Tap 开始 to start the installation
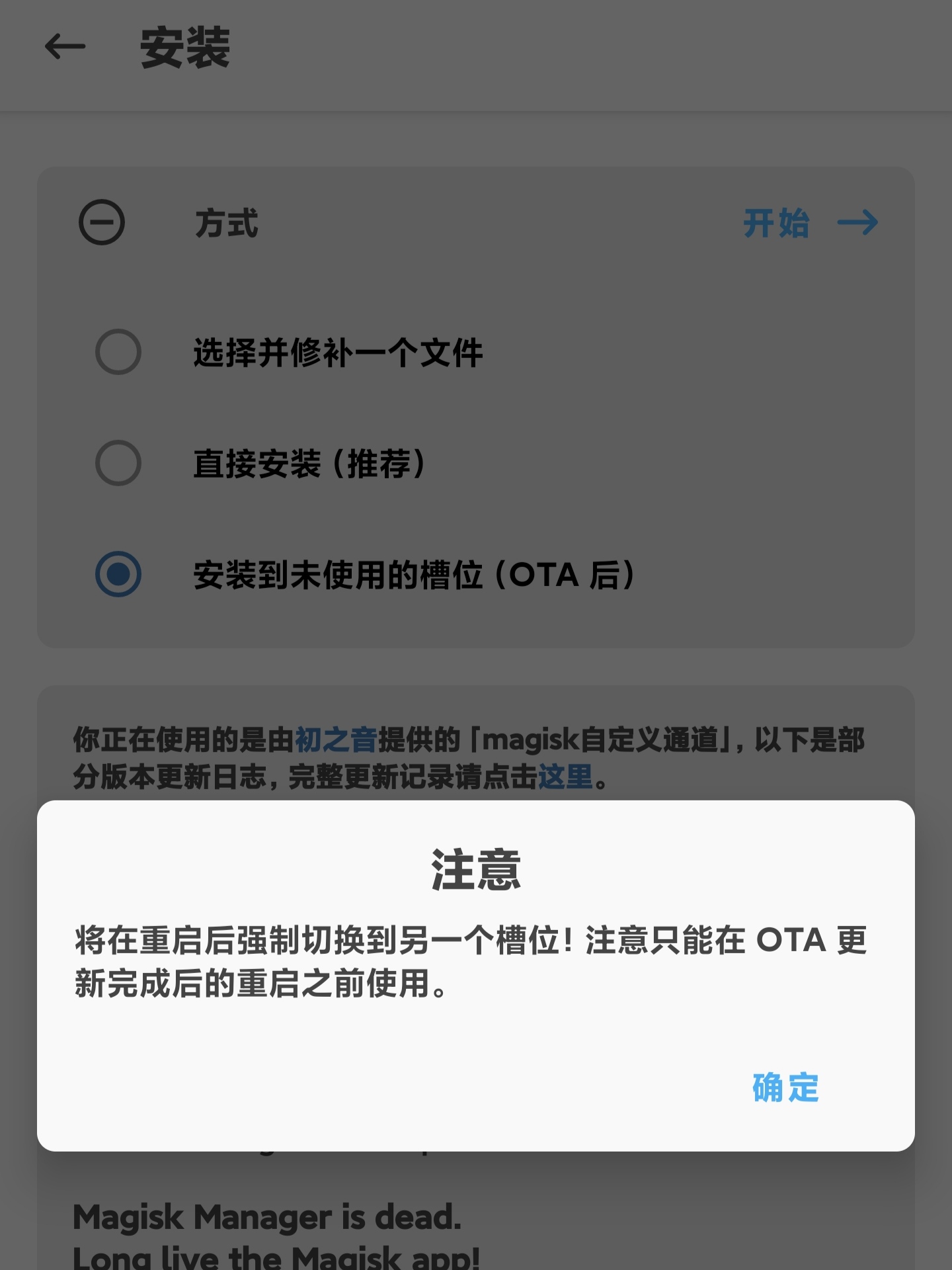 coord(810,223)
